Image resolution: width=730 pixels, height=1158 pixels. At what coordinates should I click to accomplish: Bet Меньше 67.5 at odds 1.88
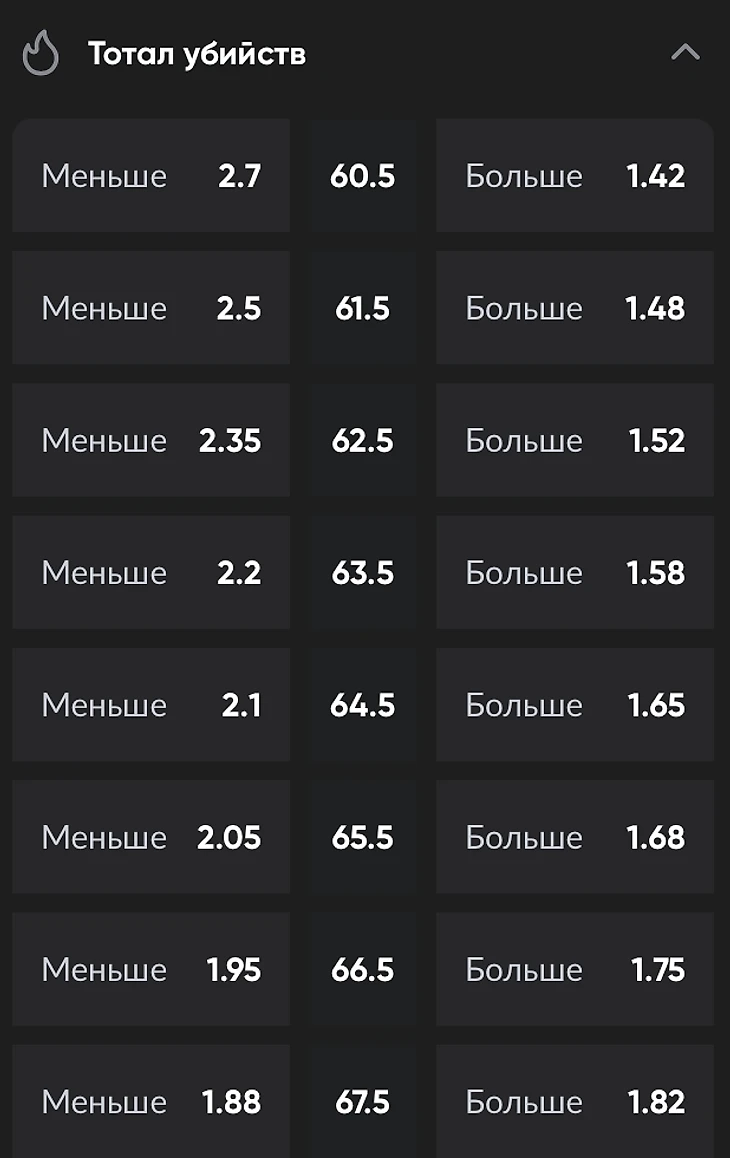point(151,1101)
